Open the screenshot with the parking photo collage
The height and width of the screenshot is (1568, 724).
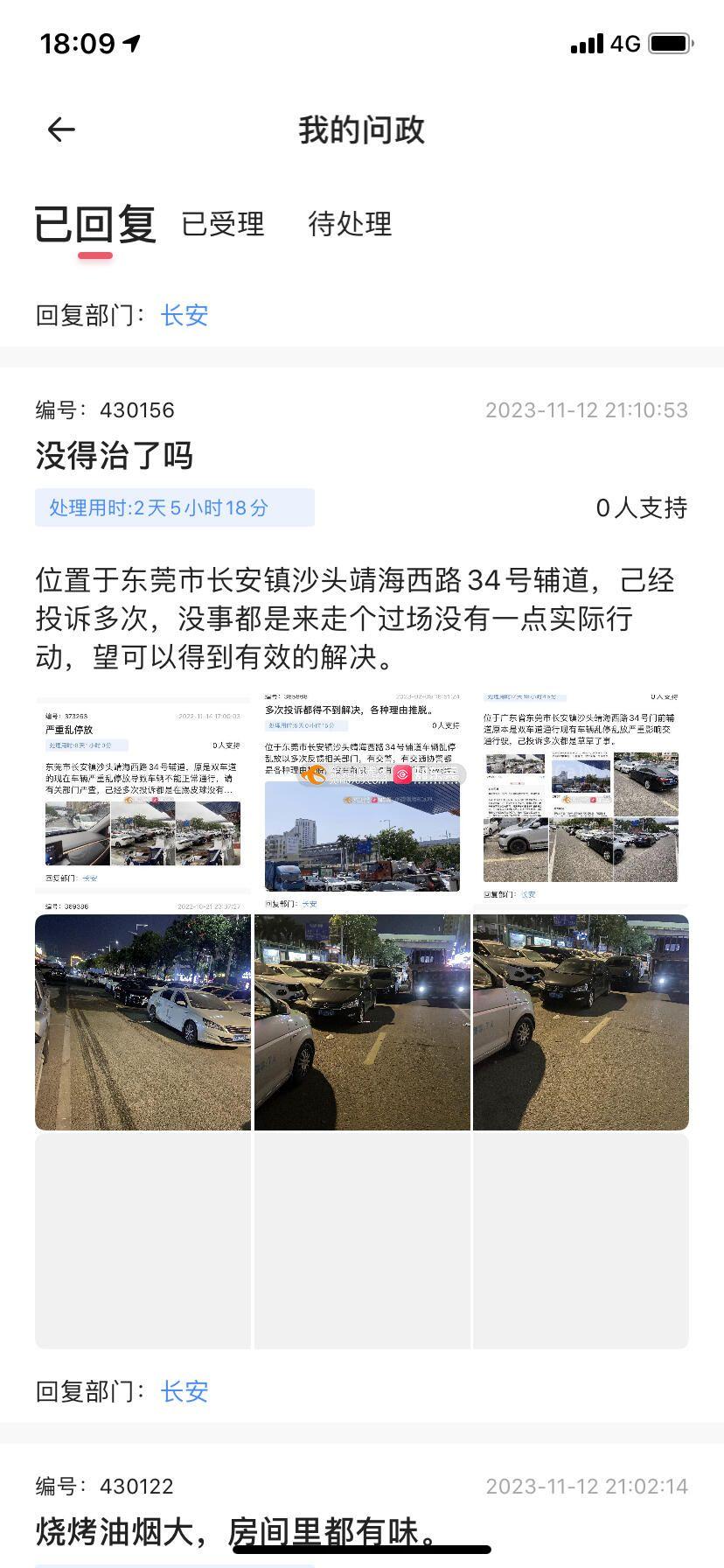pyautogui.click(x=581, y=802)
